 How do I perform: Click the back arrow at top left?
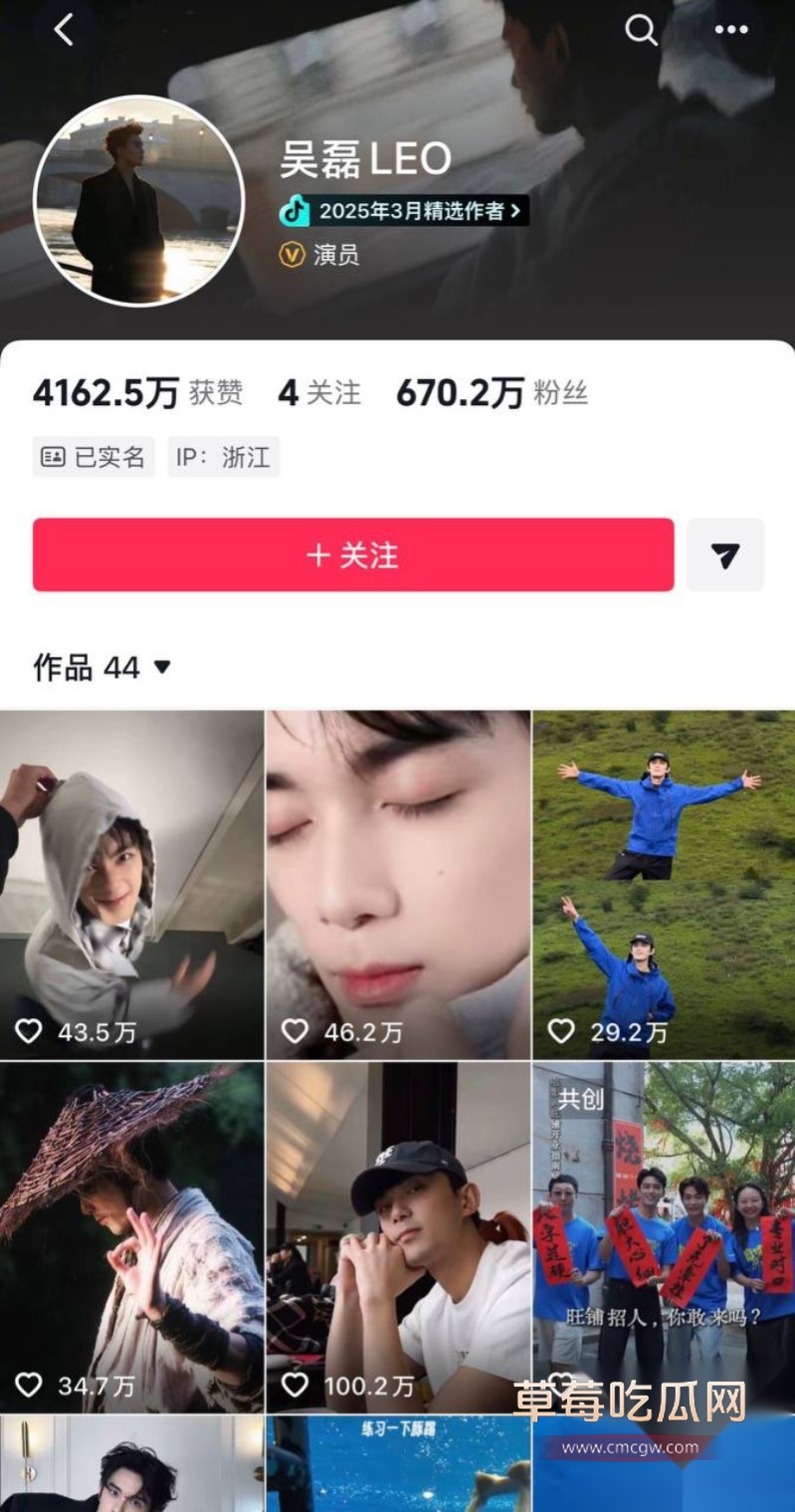[x=63, y=29]
